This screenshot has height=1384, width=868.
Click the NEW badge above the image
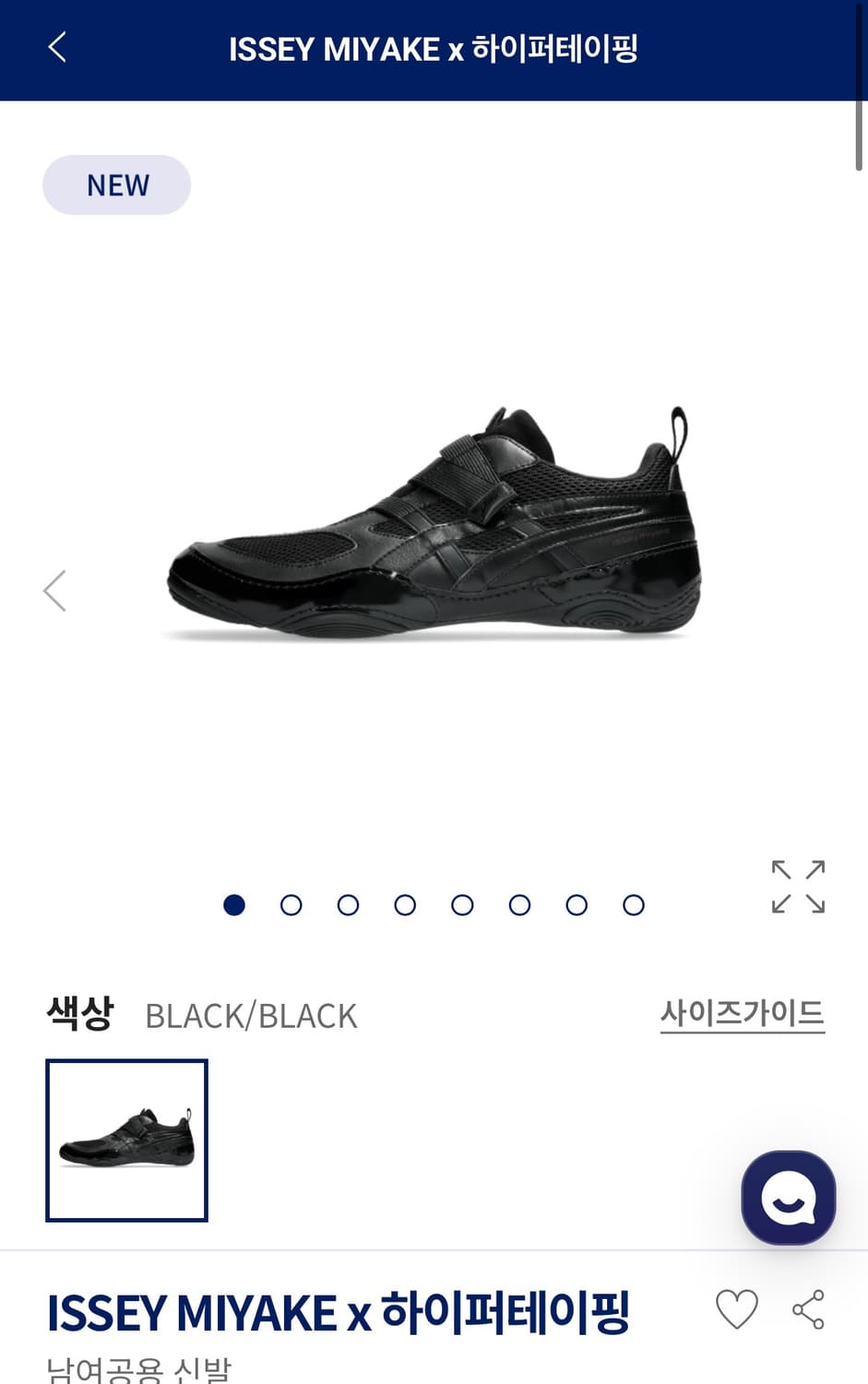116,185
